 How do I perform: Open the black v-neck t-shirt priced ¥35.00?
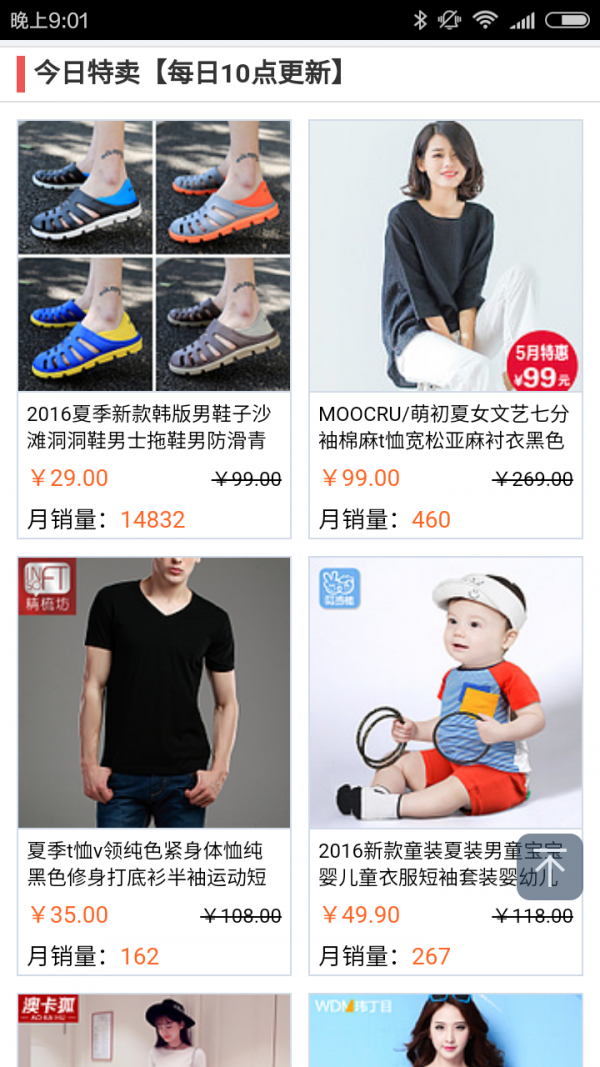point(154,692)
